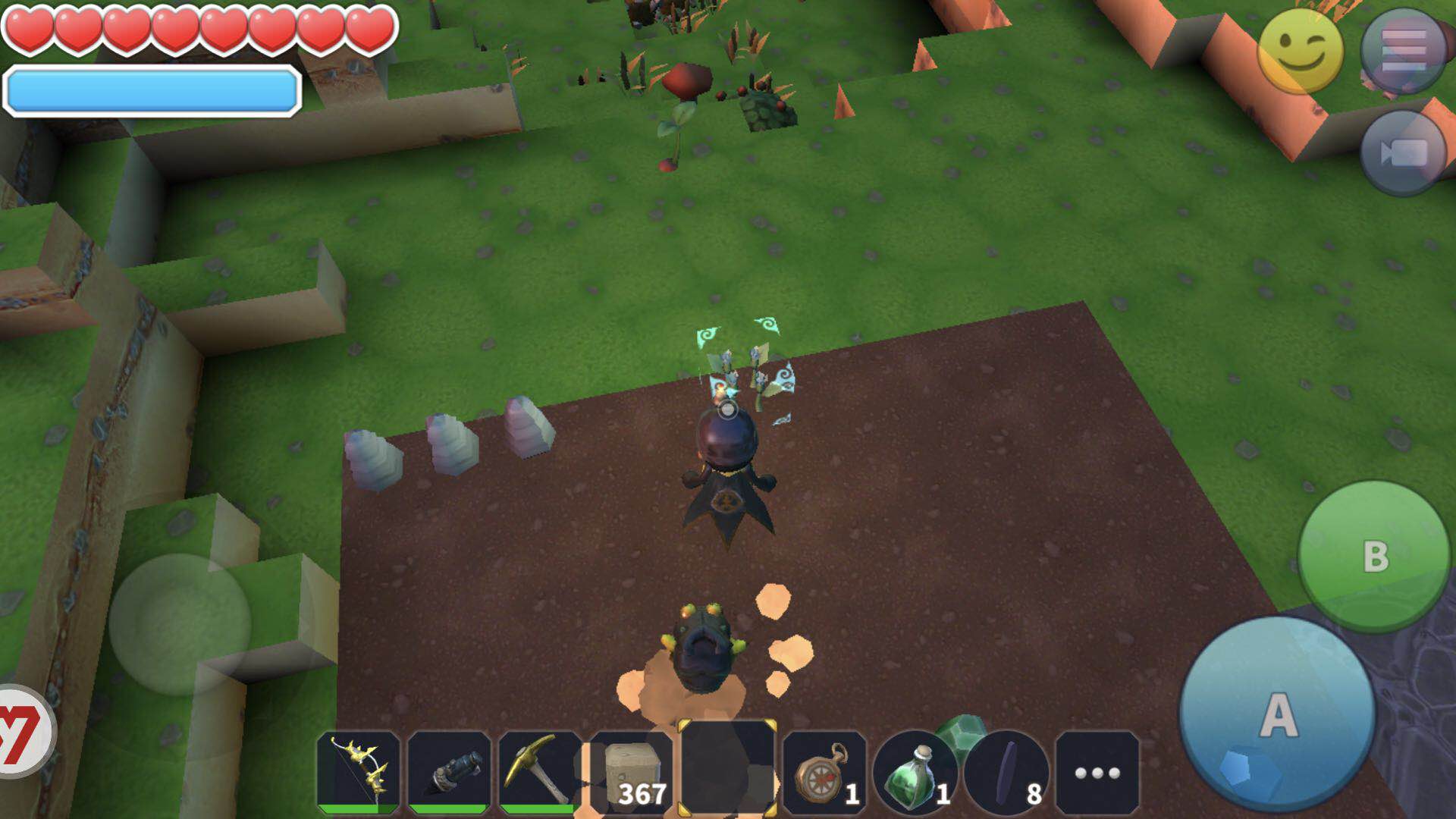Tap the blue A action button
Viewport: 1456px width, 819px height.
tap(1278, 714)
